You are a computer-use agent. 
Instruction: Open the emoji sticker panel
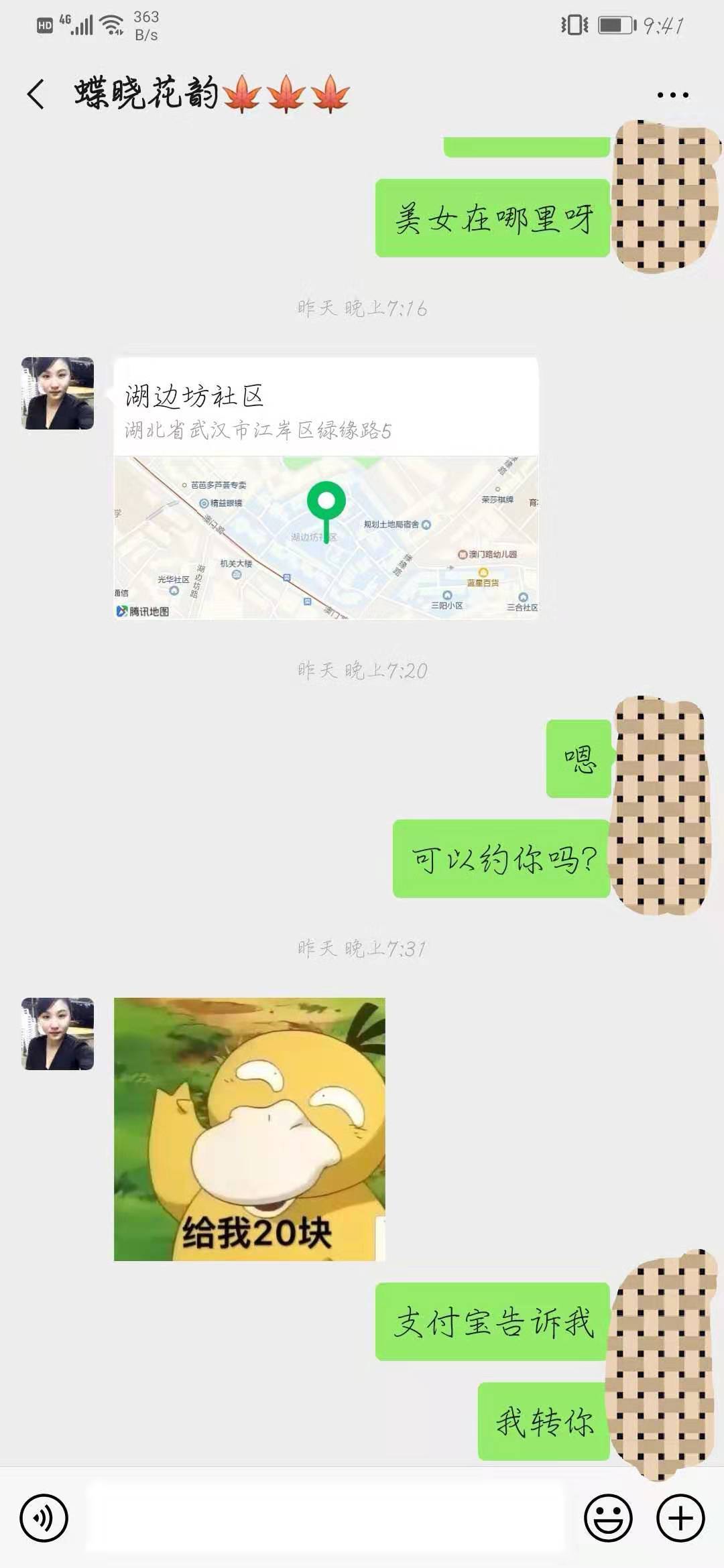pos(608,1518)
